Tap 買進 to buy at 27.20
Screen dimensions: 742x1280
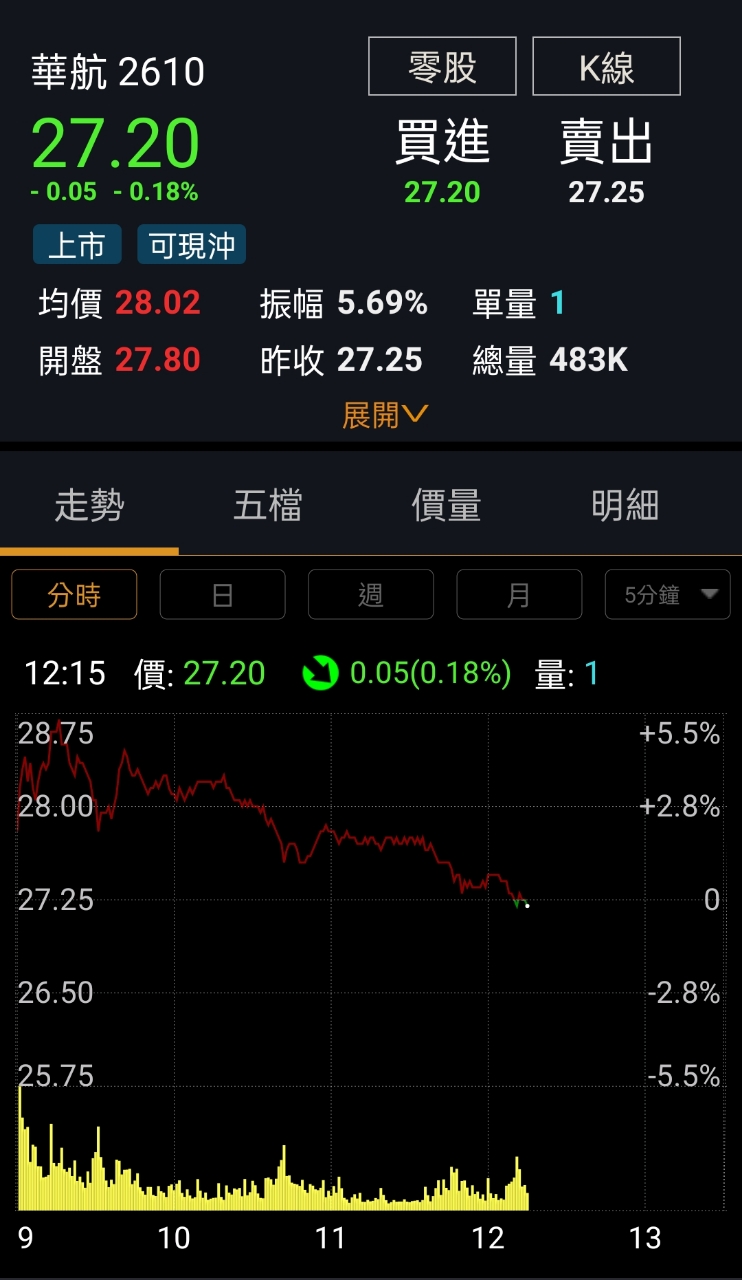pos(442,162)
